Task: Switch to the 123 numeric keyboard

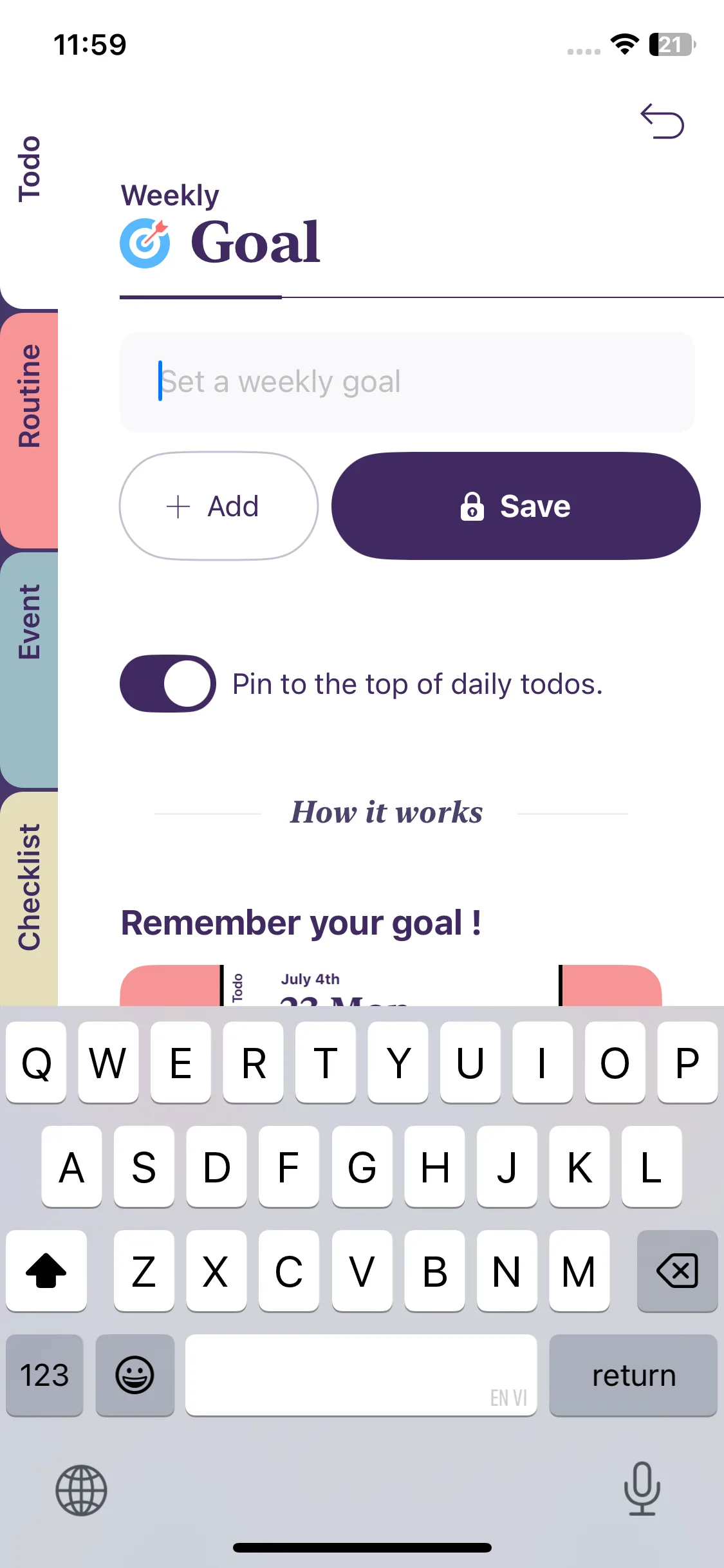Action: pyautogui.click(x=44, y=1375)
